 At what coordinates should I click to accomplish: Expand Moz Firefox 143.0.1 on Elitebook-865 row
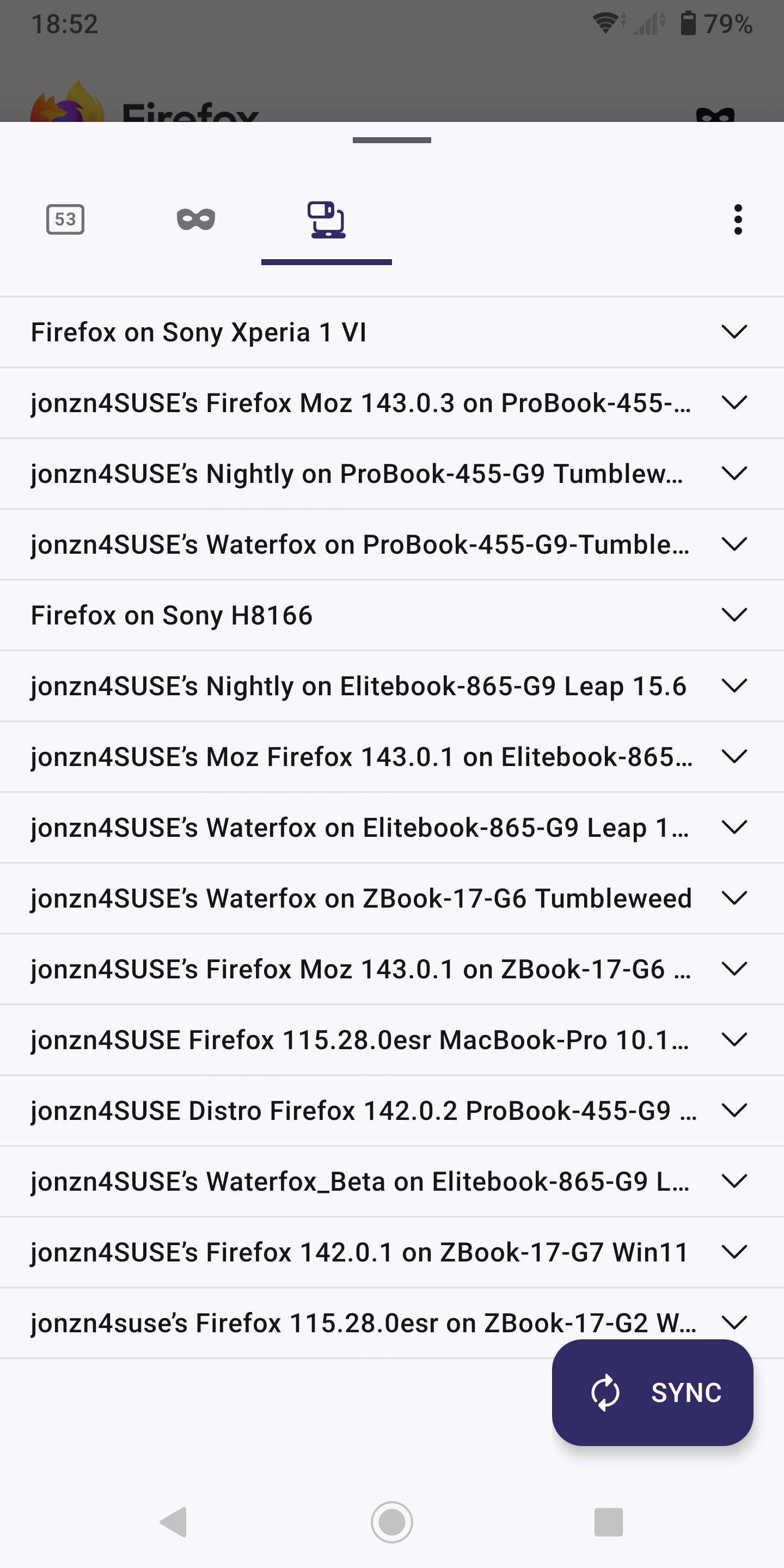pos(733,757)
